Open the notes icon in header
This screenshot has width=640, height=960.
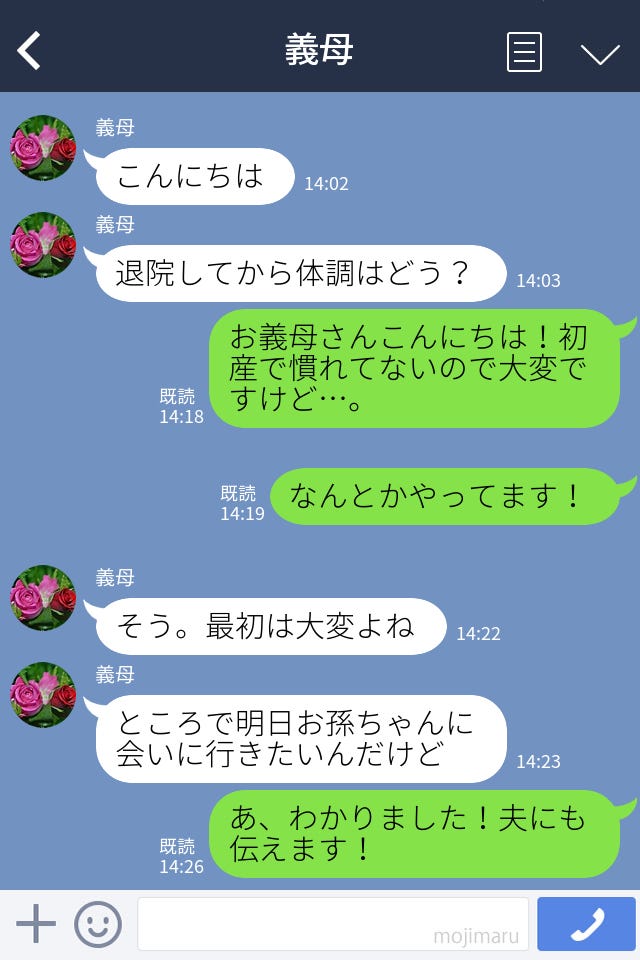coord(524,52)
